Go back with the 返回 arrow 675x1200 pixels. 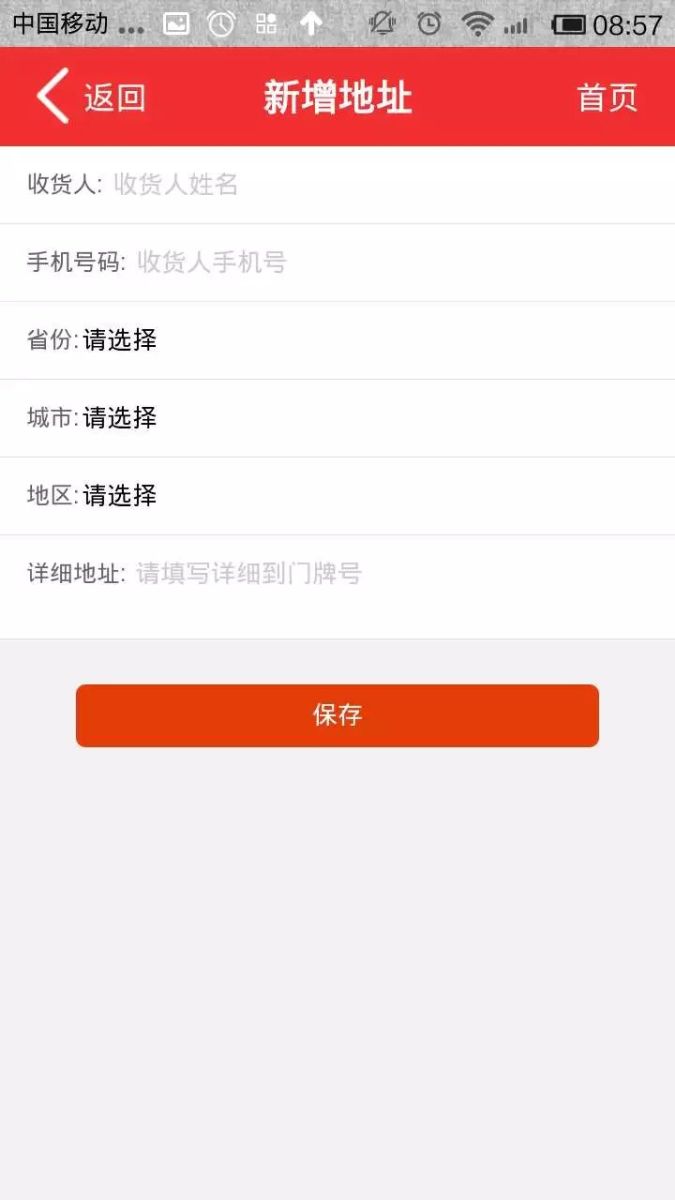pyautogui.click(x=89, y=97)
